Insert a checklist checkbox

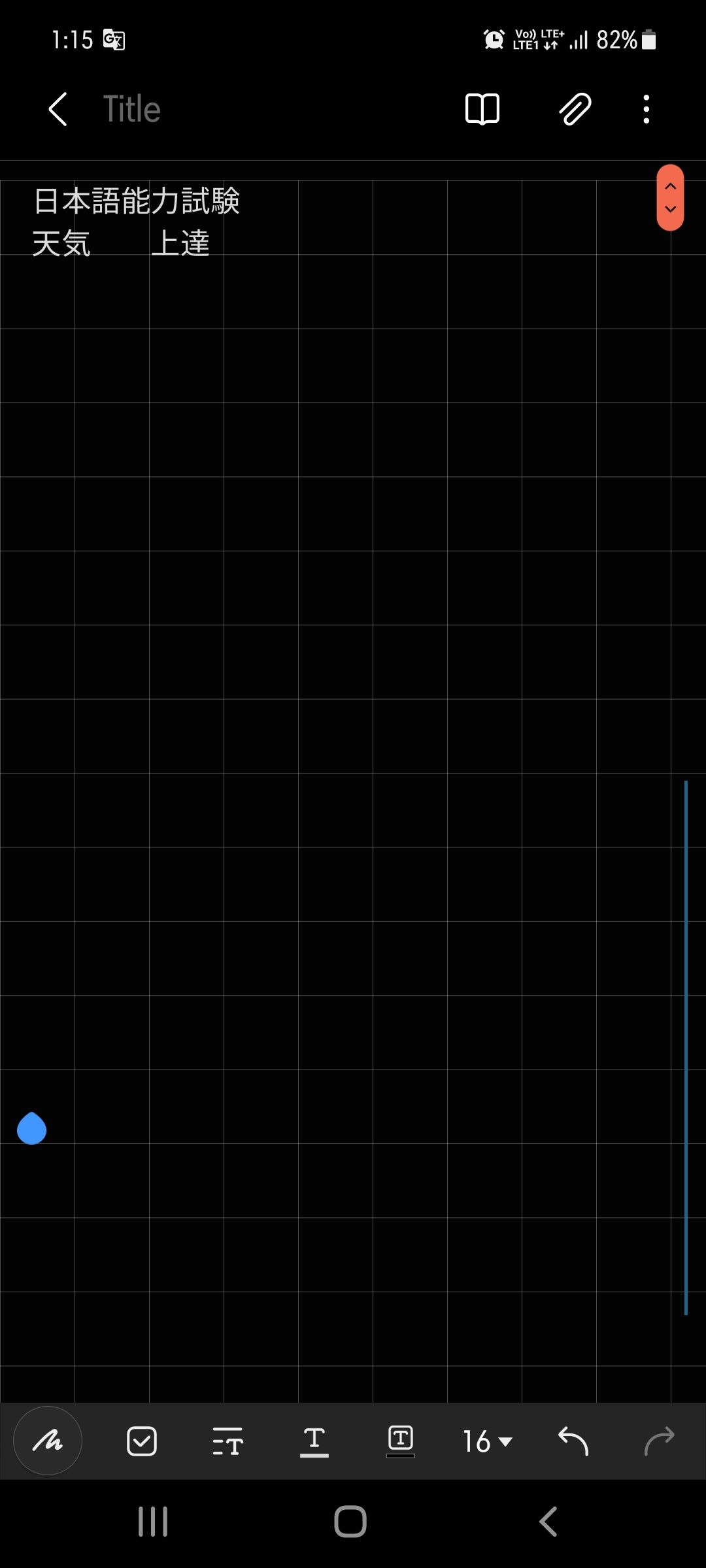(141, 1441)
